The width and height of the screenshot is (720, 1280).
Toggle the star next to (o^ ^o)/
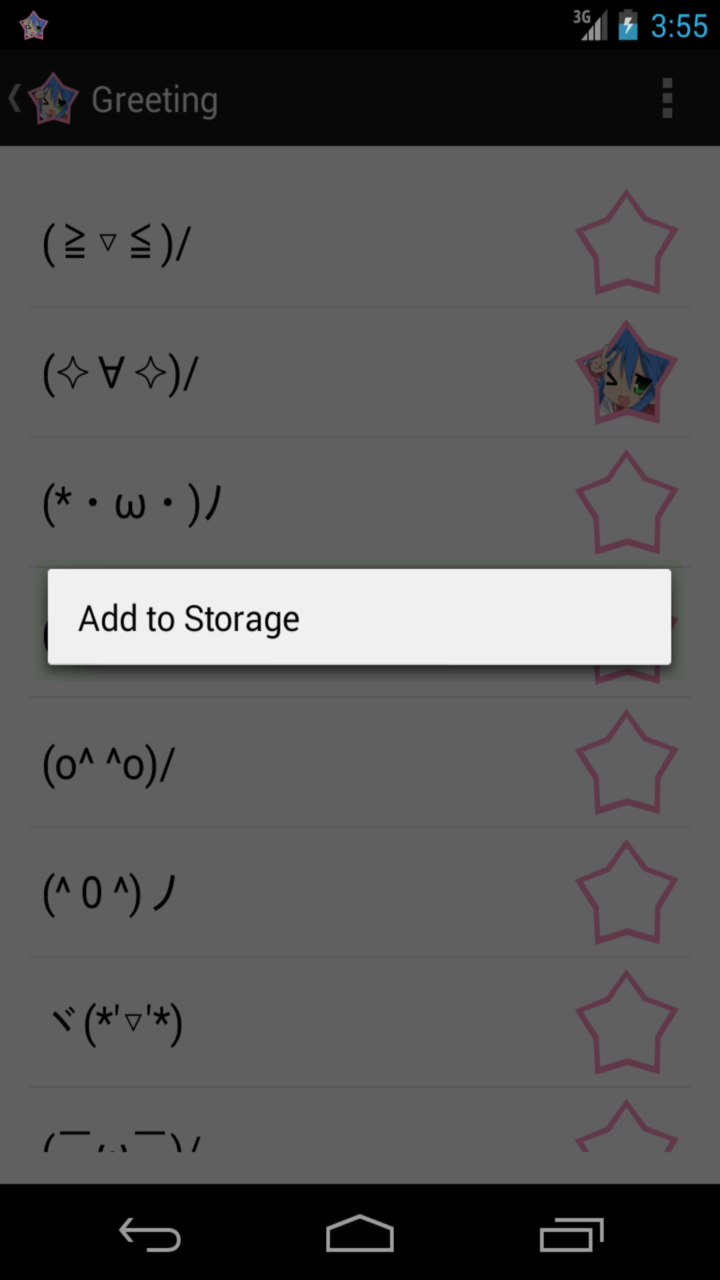[627, 762]
